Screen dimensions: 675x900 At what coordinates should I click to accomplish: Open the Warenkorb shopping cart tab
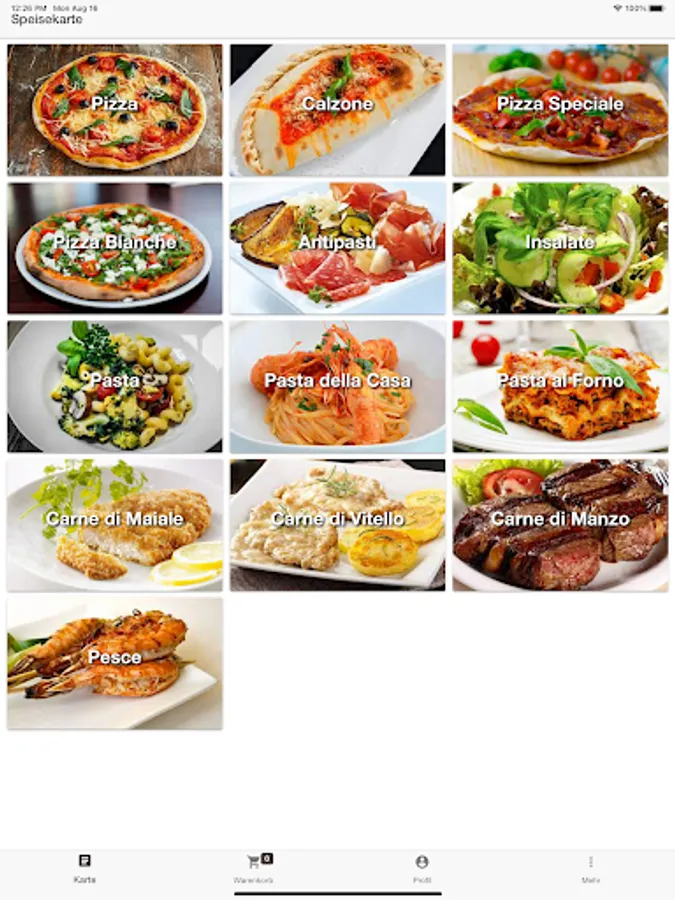point(253,868)
